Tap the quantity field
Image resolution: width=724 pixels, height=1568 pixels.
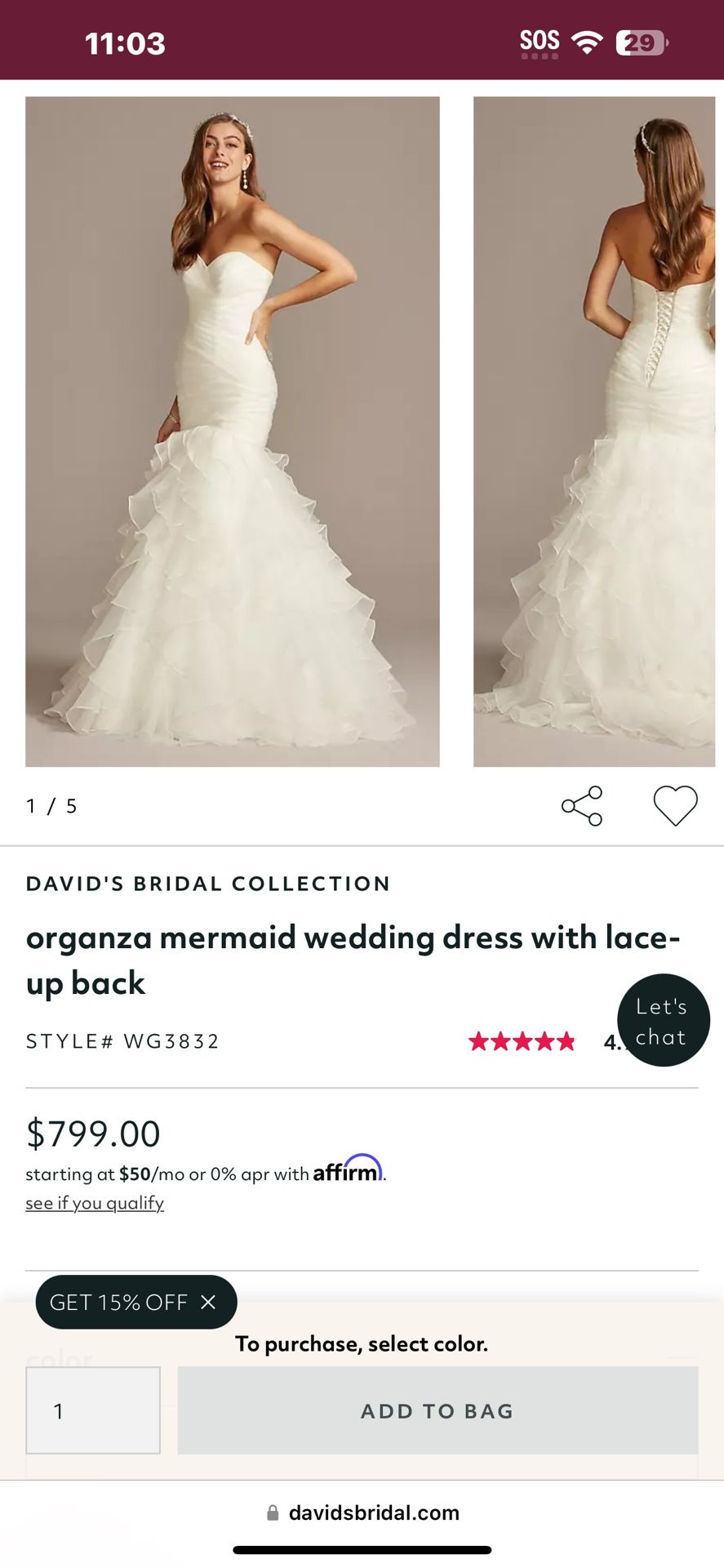click(x=93, y=1410)
